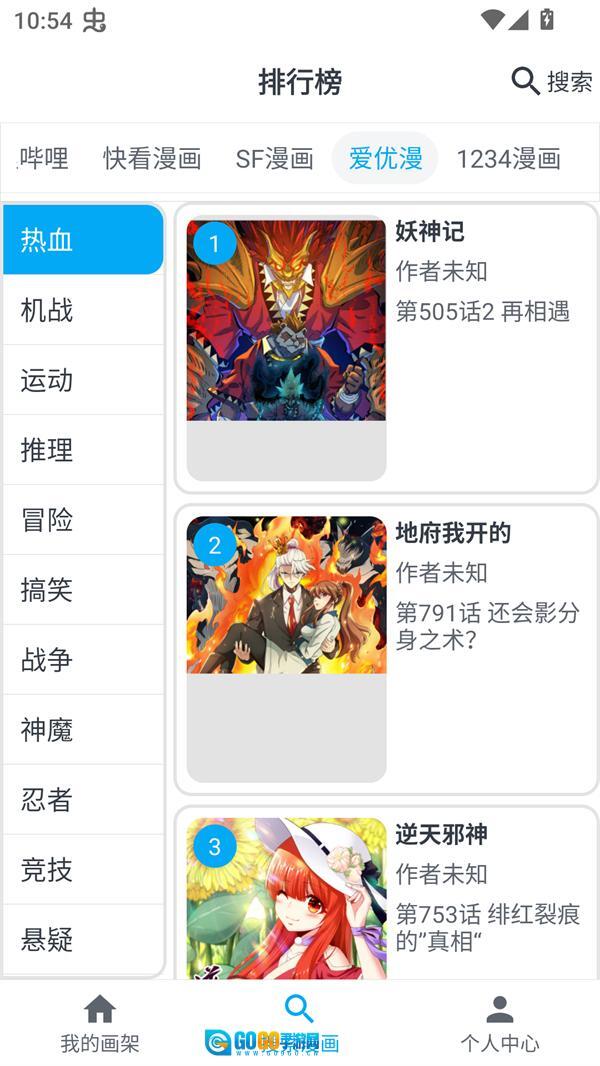This screenshot has height=1066, width=600.
Task: Switch to the 悬疑 category
Action: click(83, 940)
